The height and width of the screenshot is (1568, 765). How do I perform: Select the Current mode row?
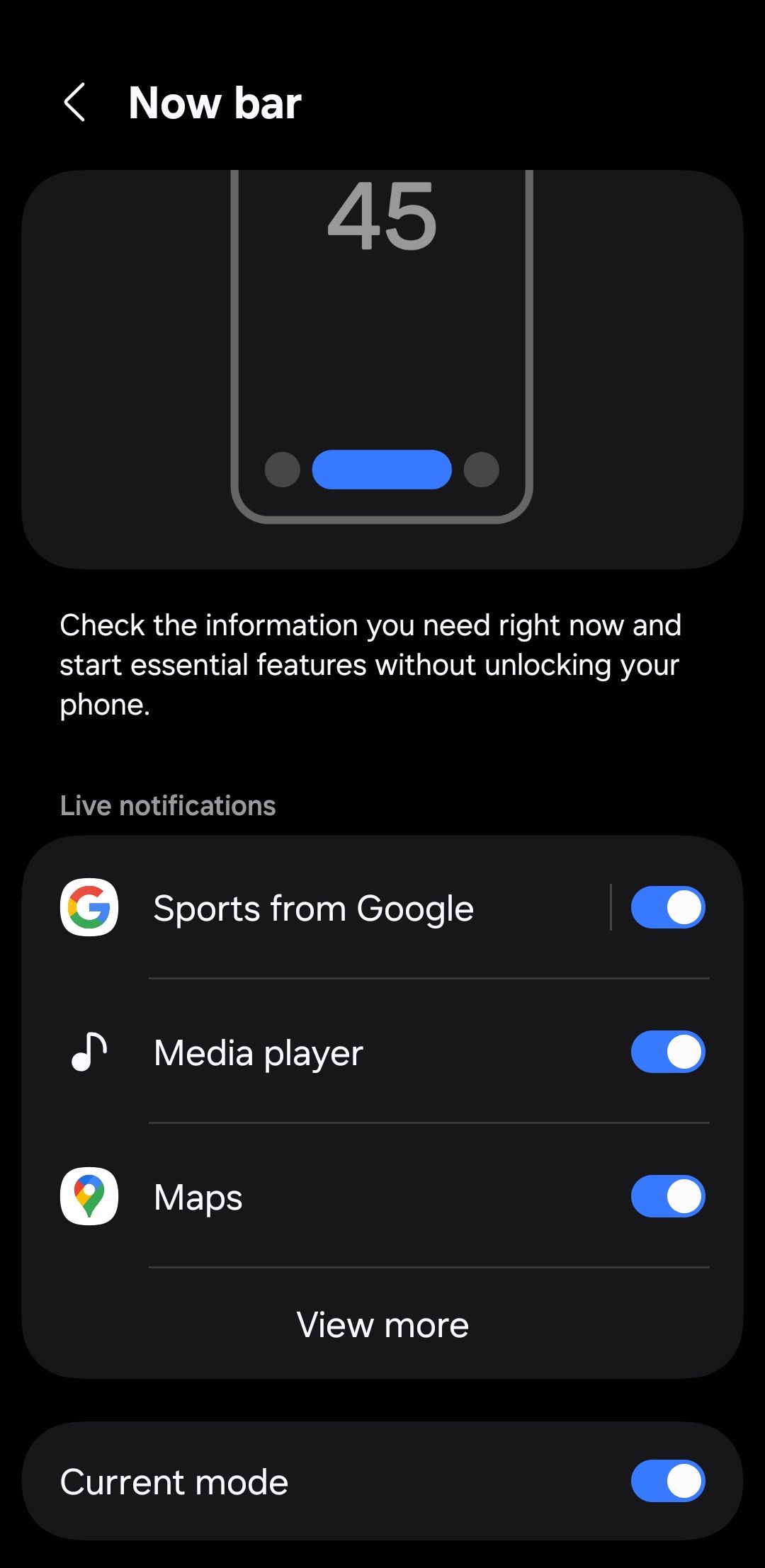click(174, 1480)
